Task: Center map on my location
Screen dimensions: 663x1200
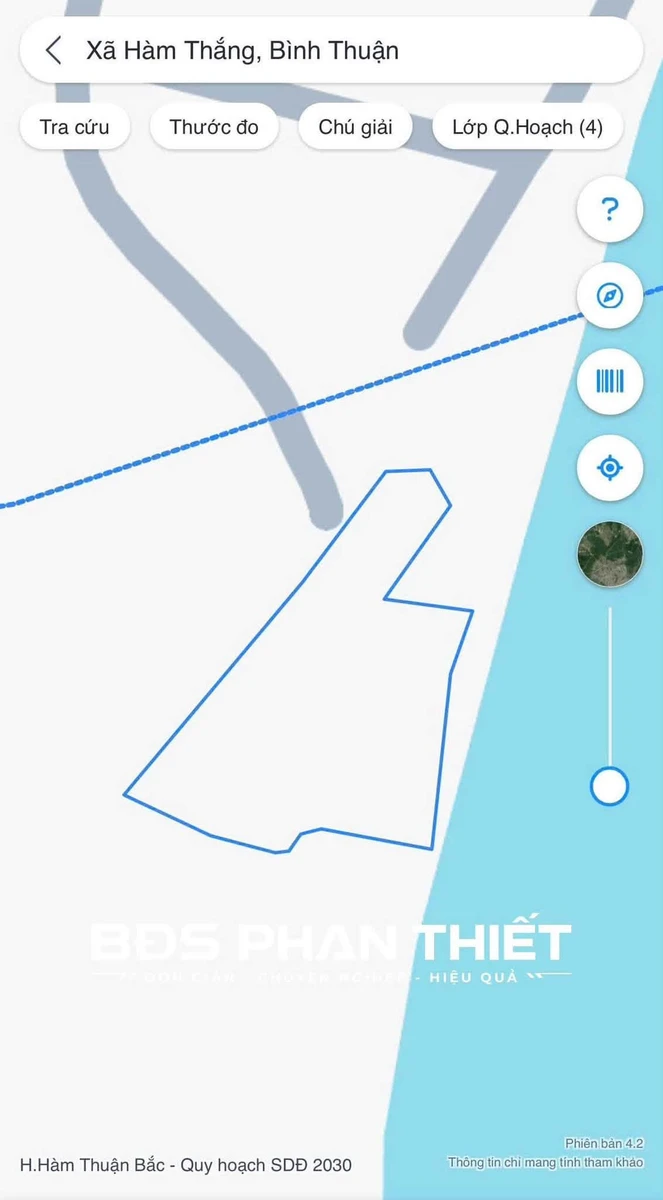Action: (x=610, y=468)
